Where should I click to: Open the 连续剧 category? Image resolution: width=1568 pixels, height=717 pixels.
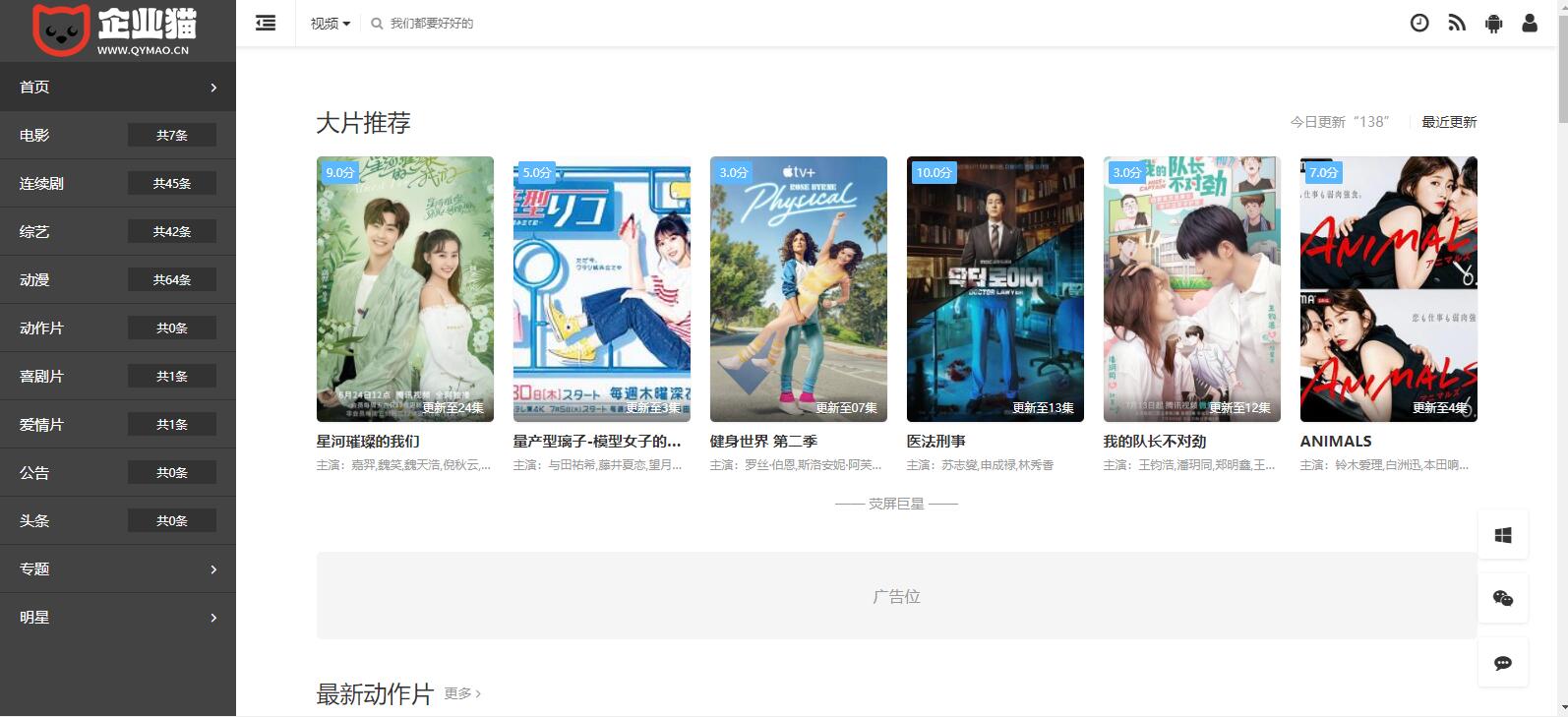point(41,183)
